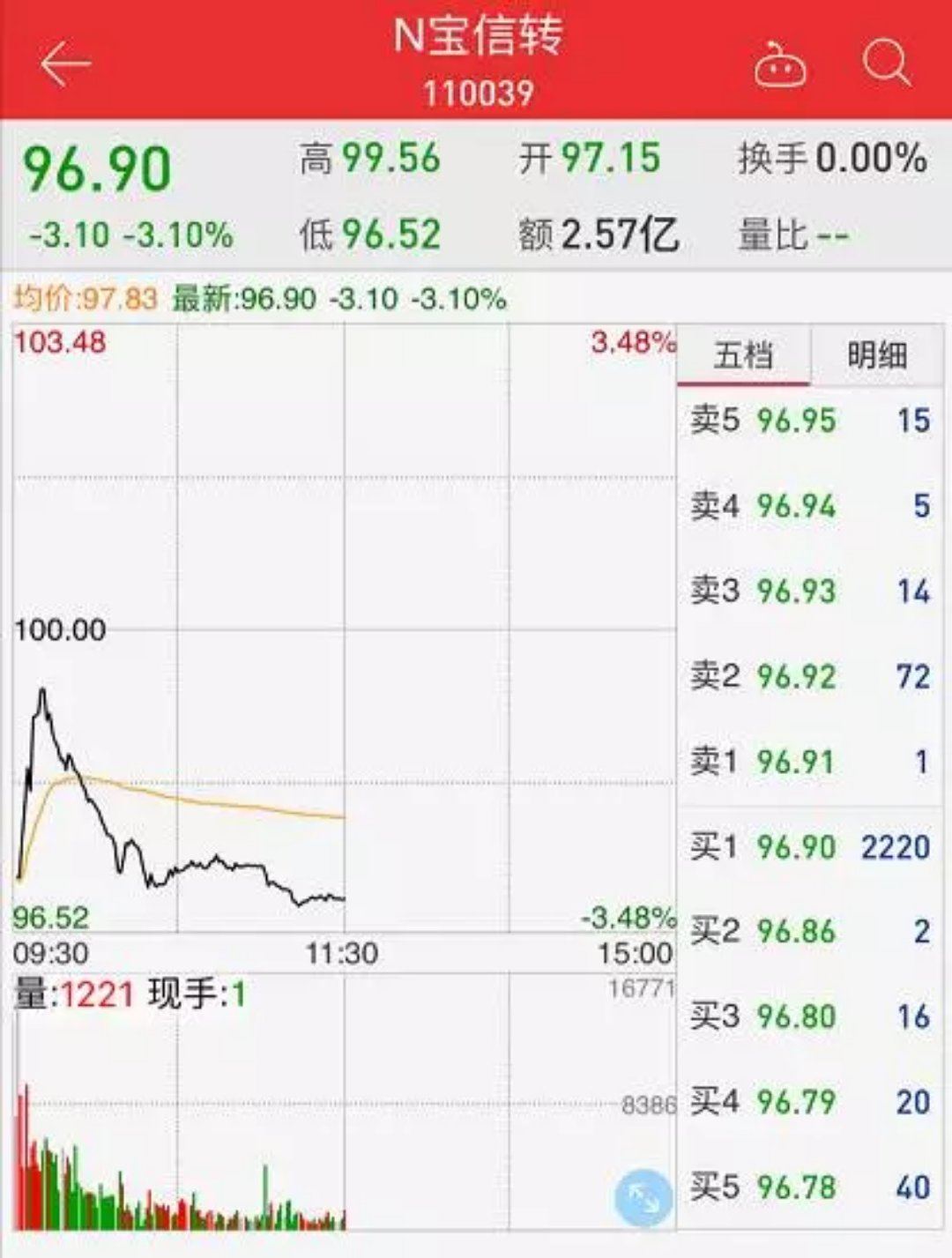The image size is (952, 1258).
Task: Expand the chart to full screen
Action: tap(643, 1197)
